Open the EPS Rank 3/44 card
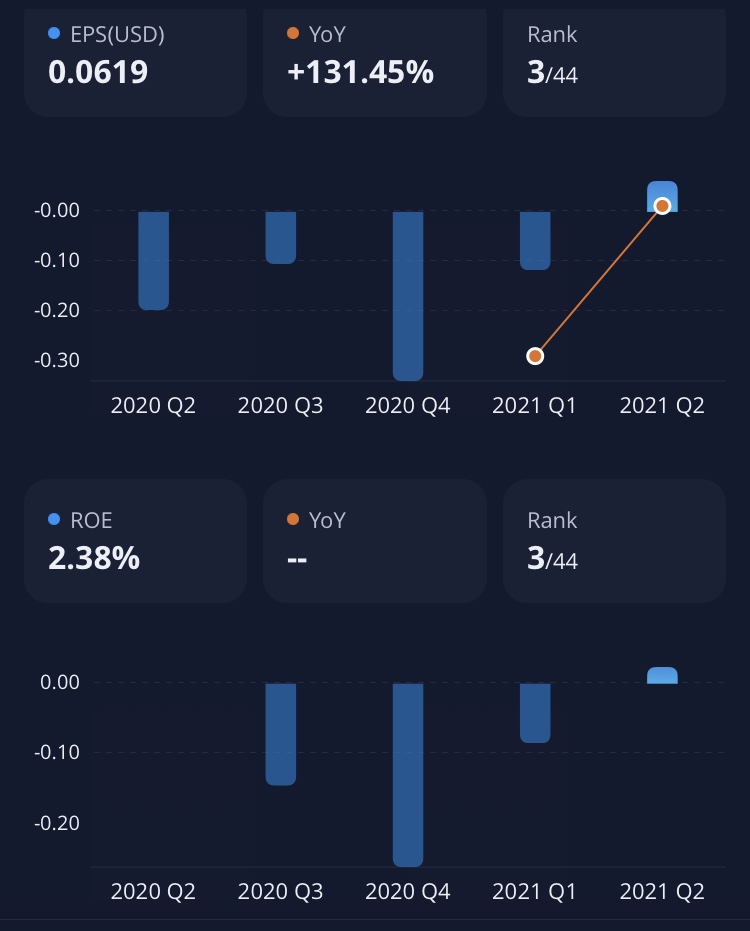The width and height of the screenshot is (750, 931). (x=614, y=58)
